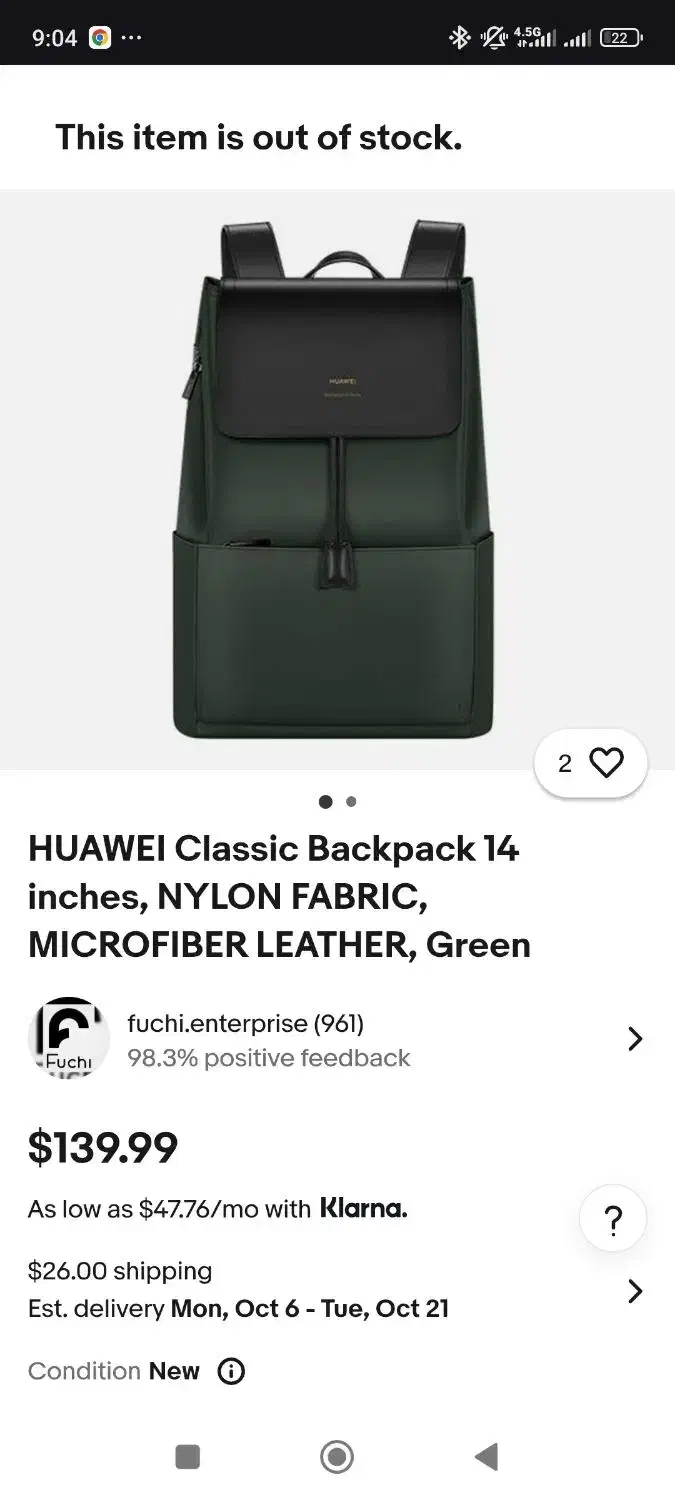Go to the home screen

coord(337,1457)
